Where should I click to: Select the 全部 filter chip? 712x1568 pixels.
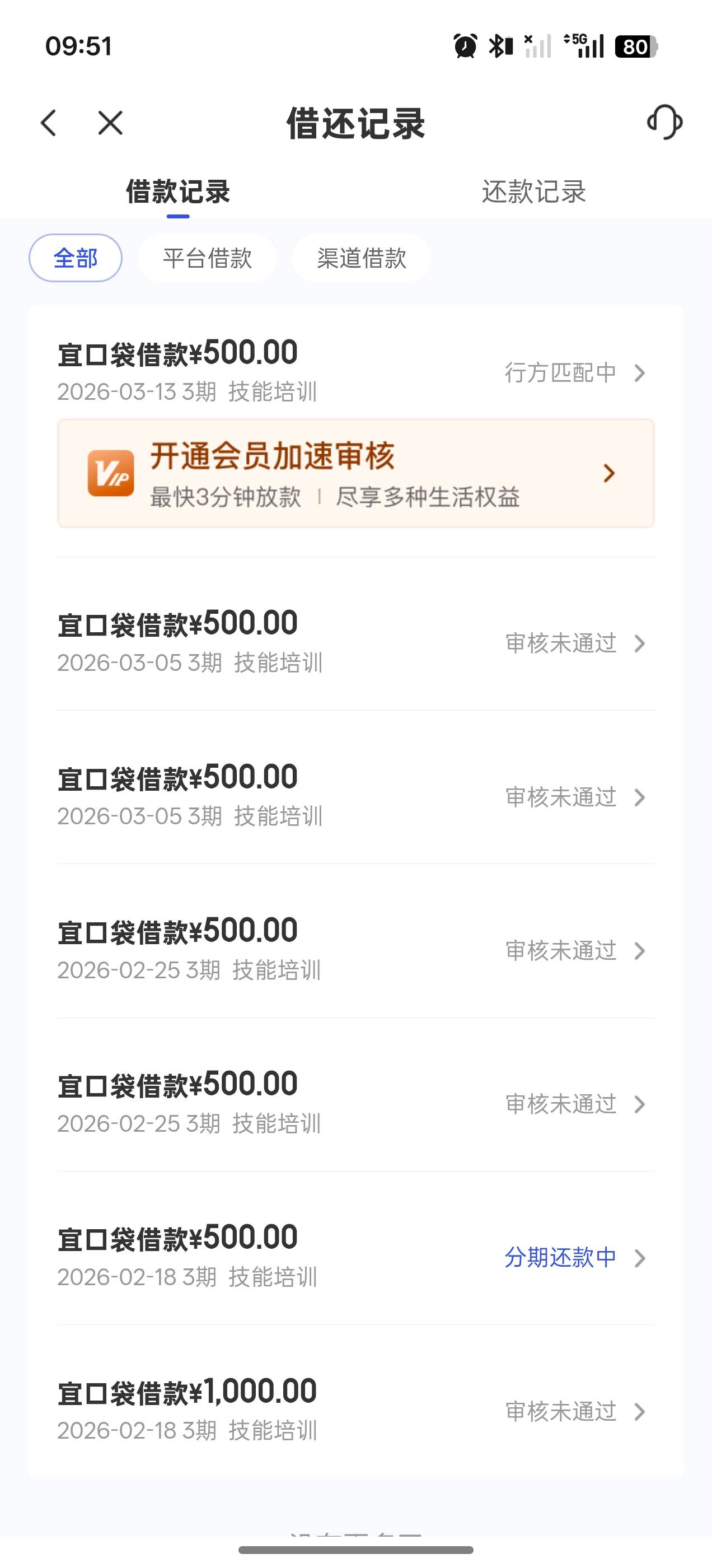pos(76,258)
